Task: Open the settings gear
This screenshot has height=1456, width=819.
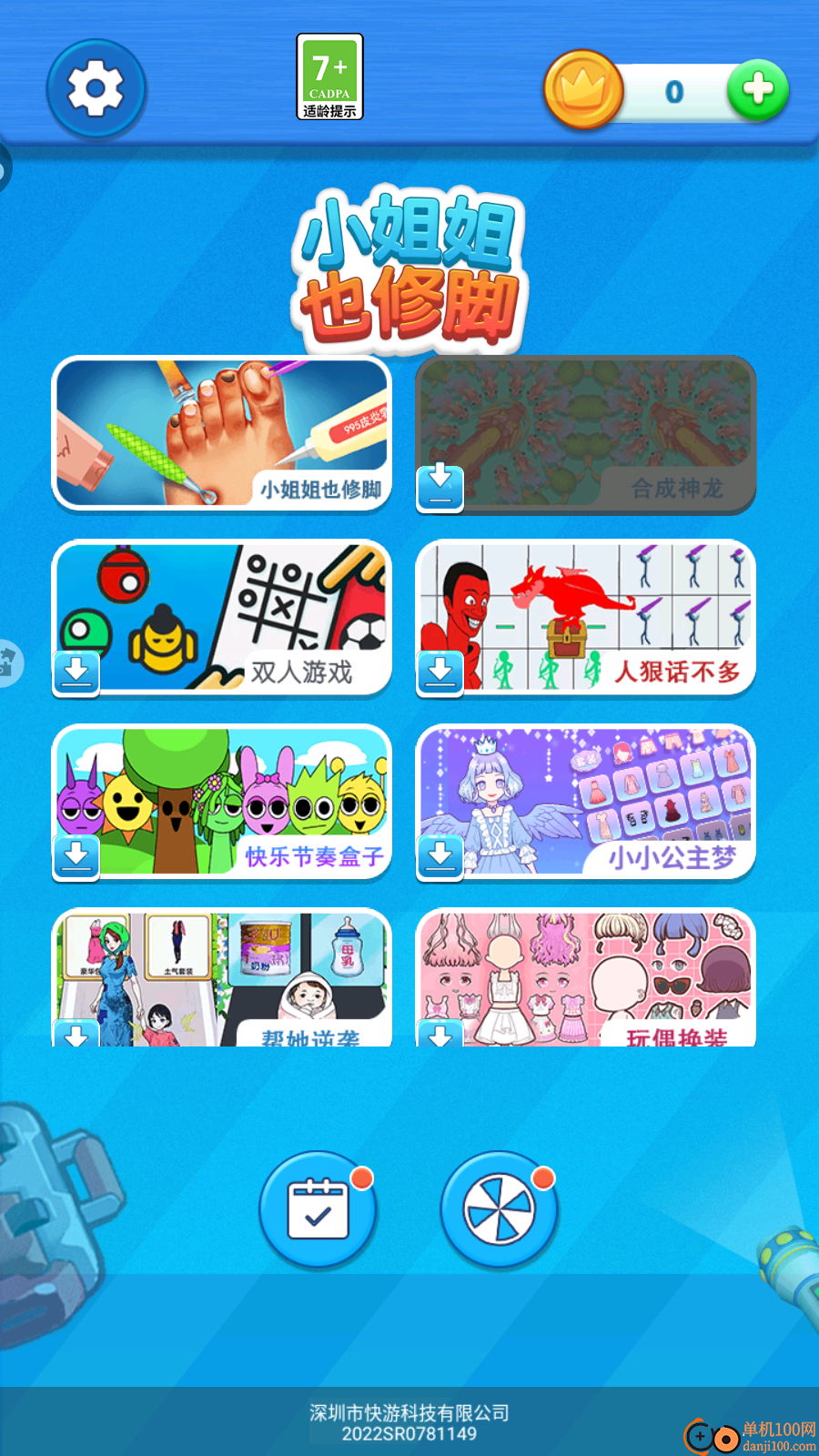Action: 96,89
